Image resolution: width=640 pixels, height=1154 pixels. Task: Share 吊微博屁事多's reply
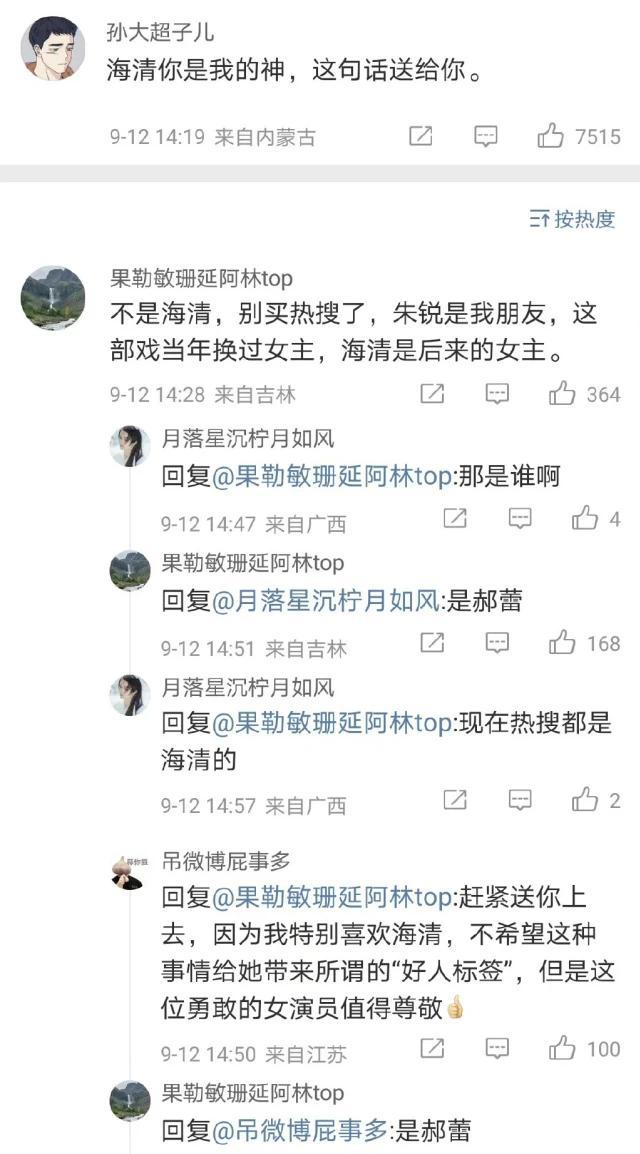point(432,1048)
